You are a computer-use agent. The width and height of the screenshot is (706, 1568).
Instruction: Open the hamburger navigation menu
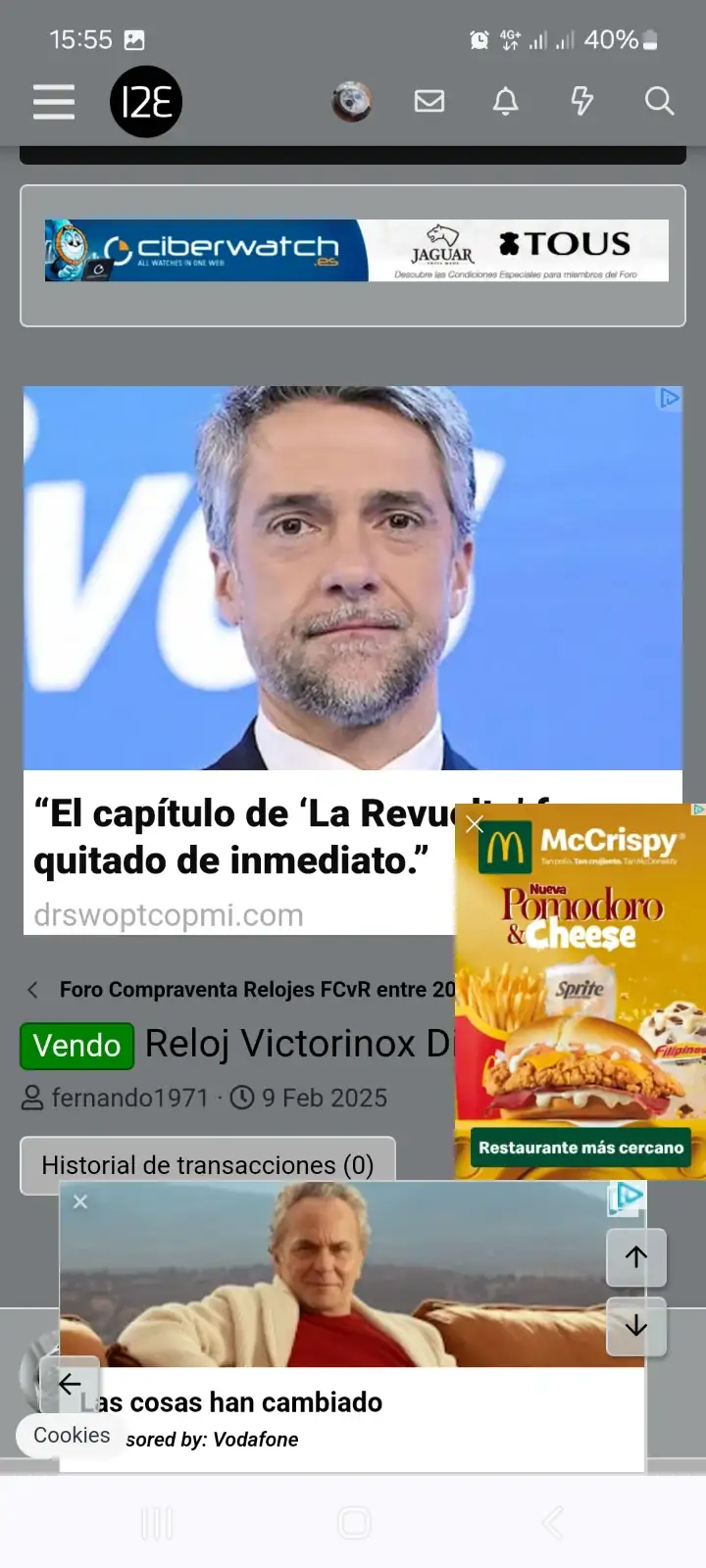[x=54, y=101]
